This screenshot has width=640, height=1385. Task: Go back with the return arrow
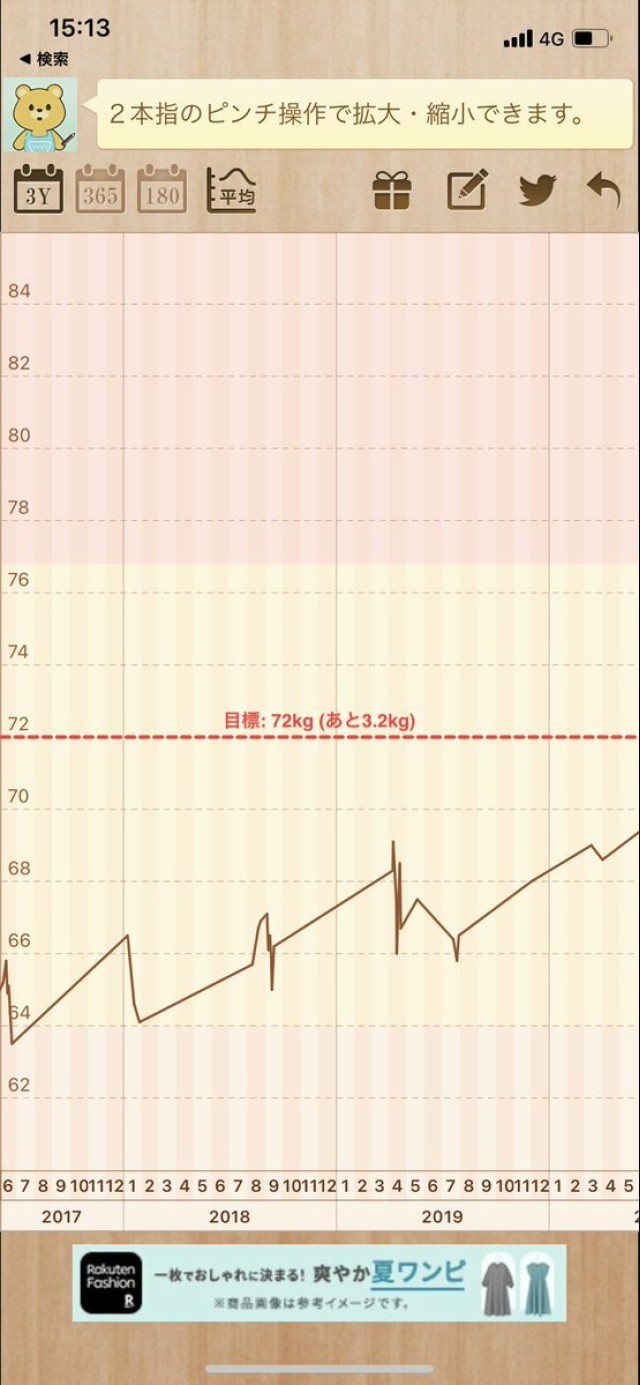603,189
